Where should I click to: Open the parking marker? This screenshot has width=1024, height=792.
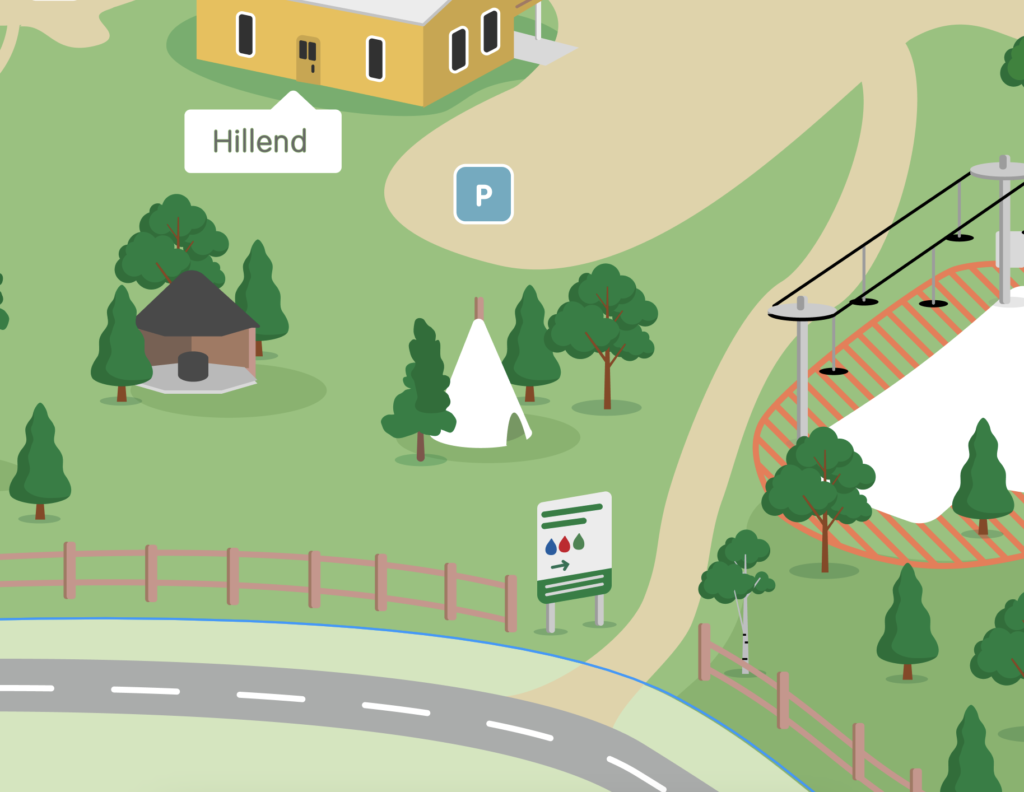[x=484, y=194]
